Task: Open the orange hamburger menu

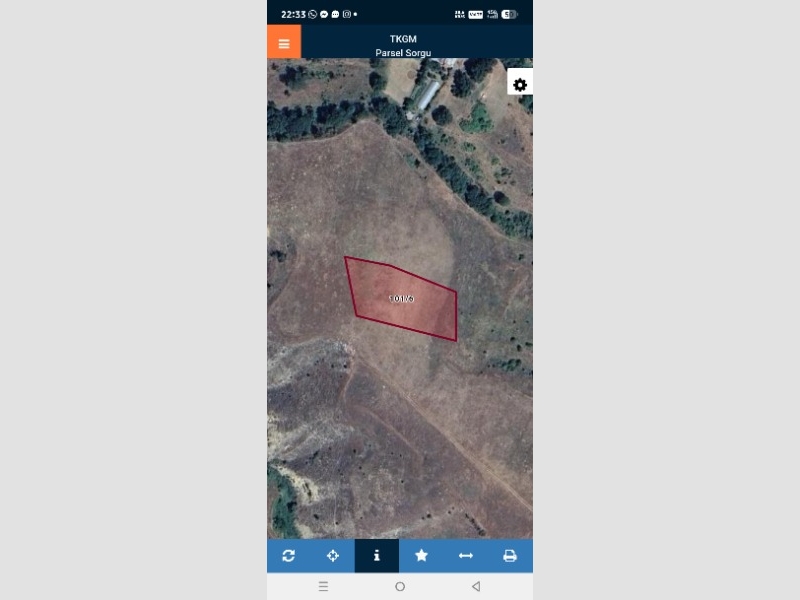Action: coord(284,43)
